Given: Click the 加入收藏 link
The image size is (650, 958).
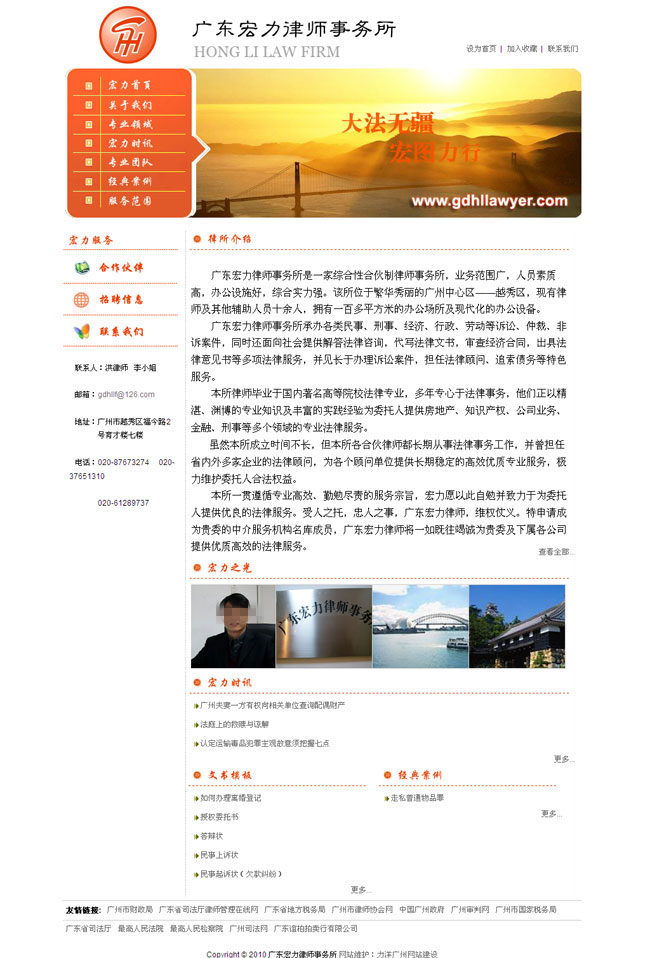Looking at the screenshot, I should (x=522, y=48).
